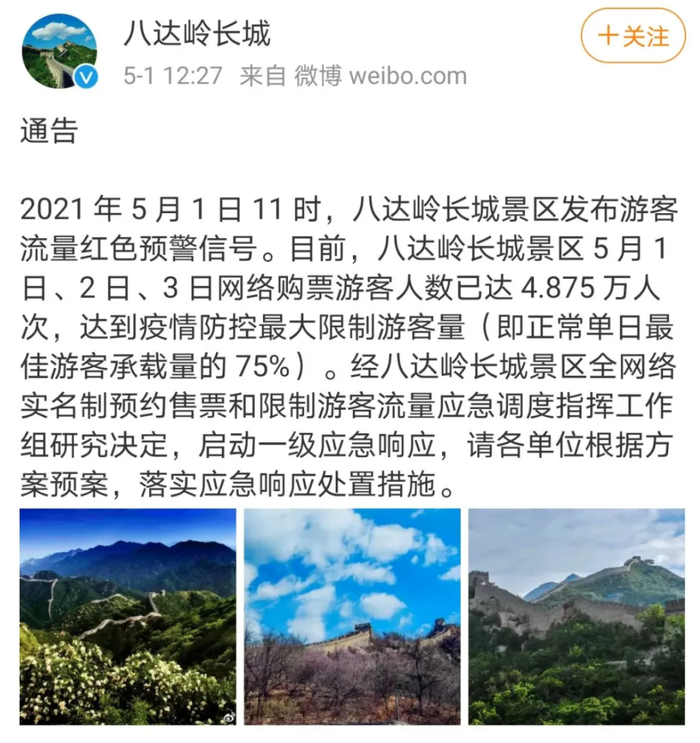The width and height of the screenshot is (700, 743).
Task: Enlarge the third photo of the wall
Action: point(577,616)
